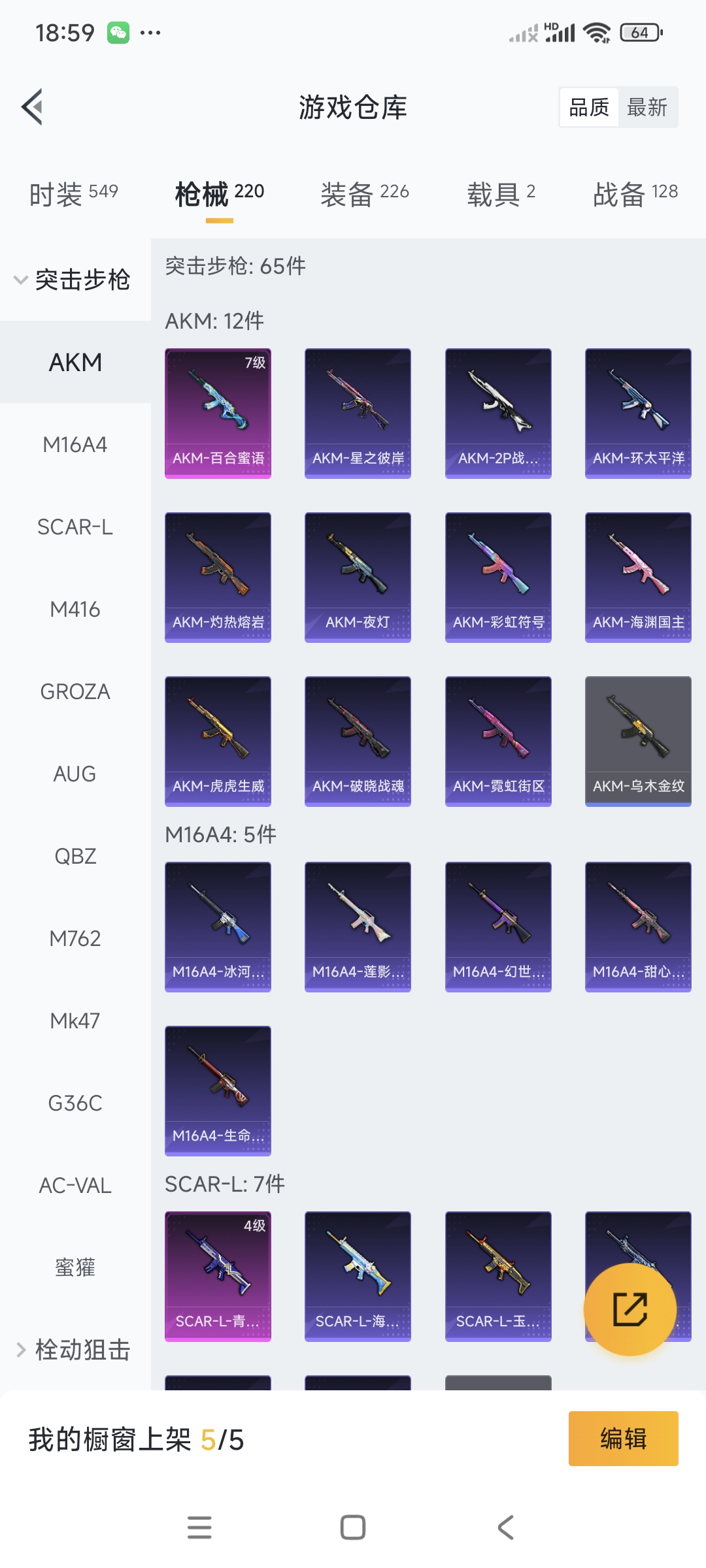Switch to the 战备 tab
The width and height of the screenshot is (706, 1568).
click(x=635, y=193)
